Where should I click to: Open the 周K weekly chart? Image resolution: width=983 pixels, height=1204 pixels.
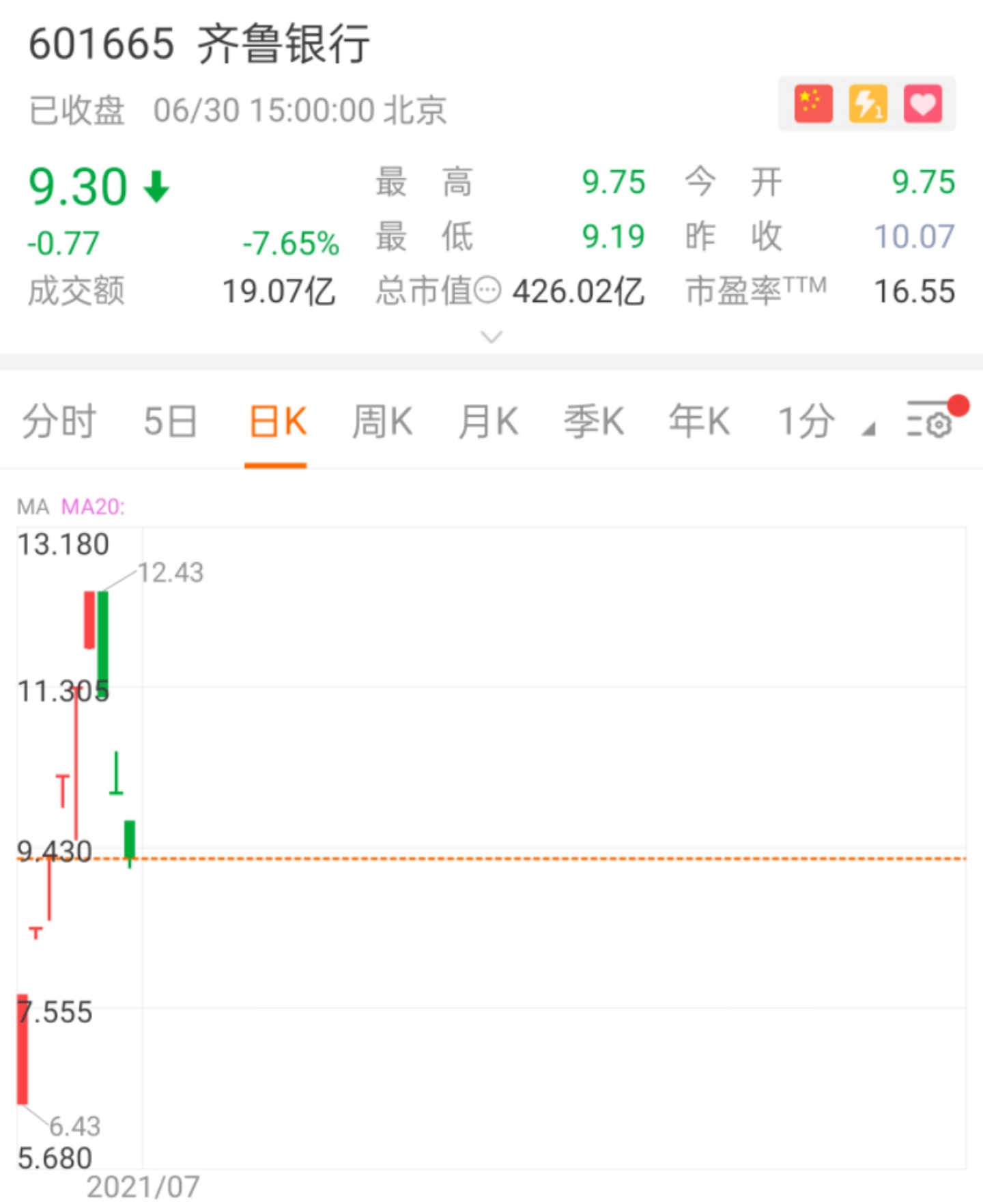pyautogui.click(x=382, y=421)
